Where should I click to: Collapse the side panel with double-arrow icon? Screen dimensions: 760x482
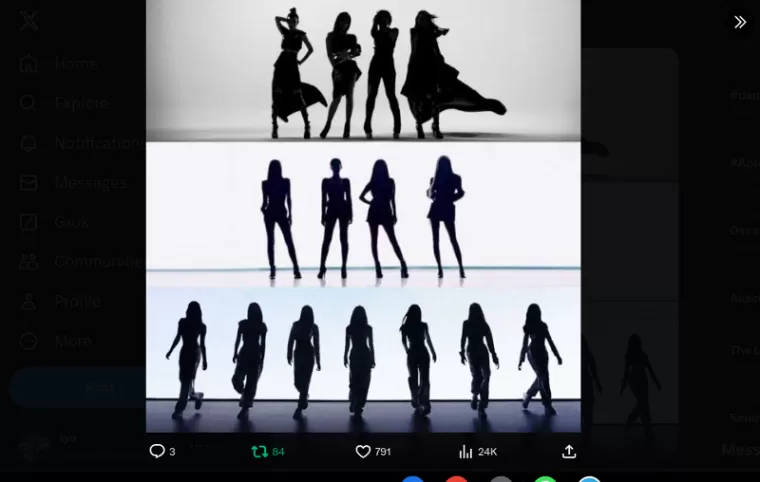tap(739, 22)
